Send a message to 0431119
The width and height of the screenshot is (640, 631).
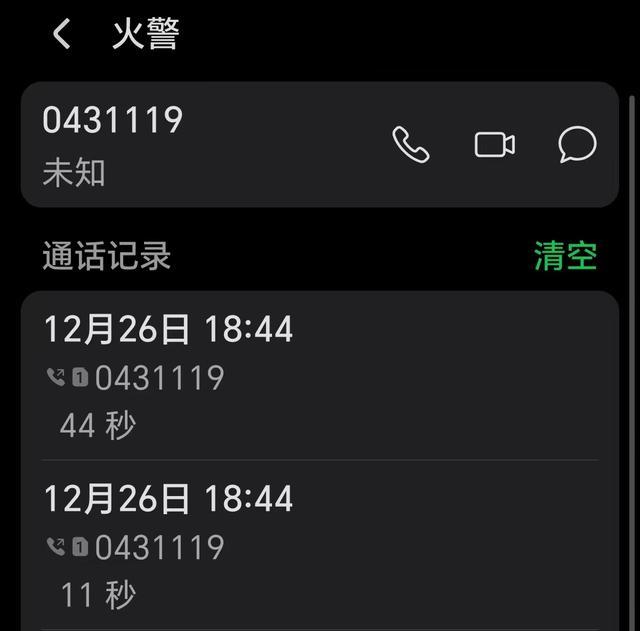click(x=577, y=145)
